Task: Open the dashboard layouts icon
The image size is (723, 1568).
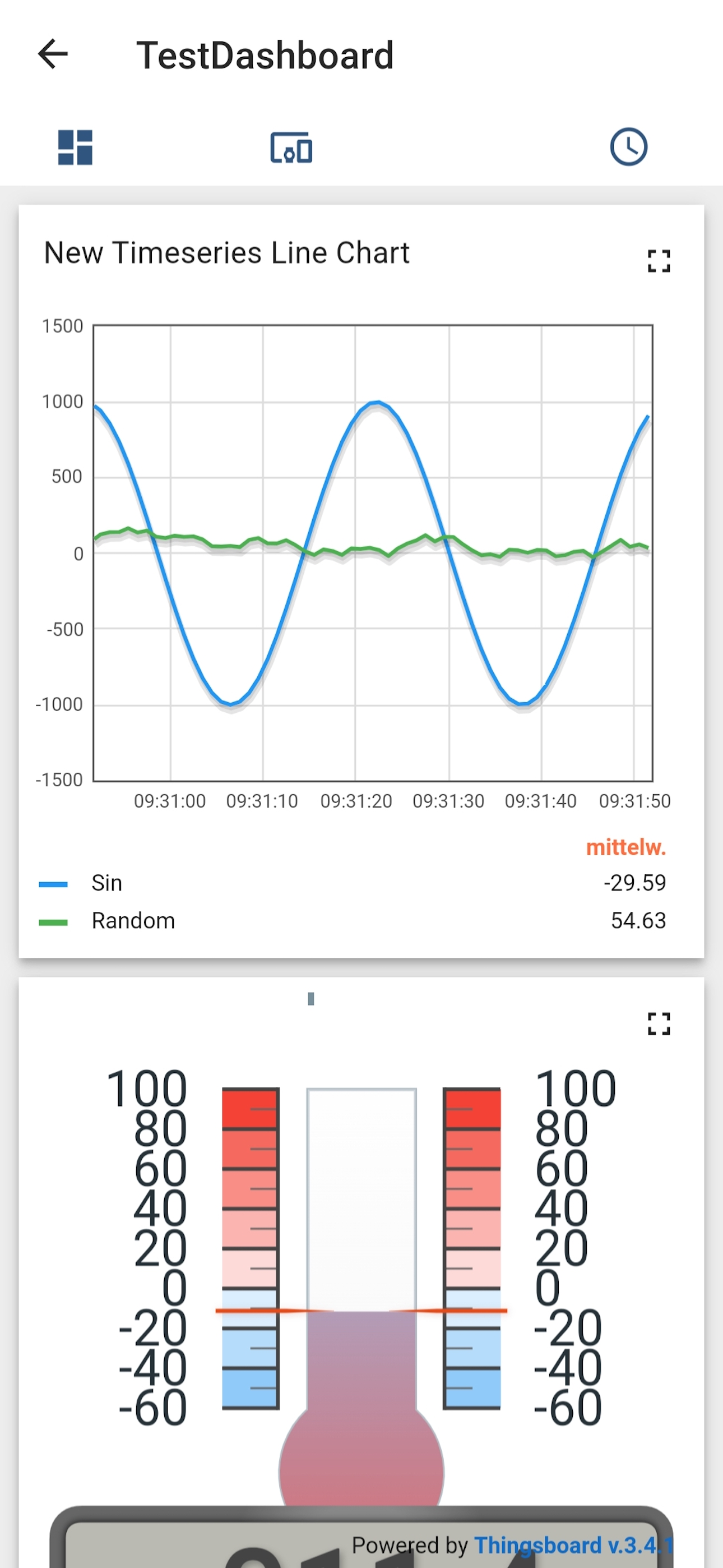Action: coord(75,147)
